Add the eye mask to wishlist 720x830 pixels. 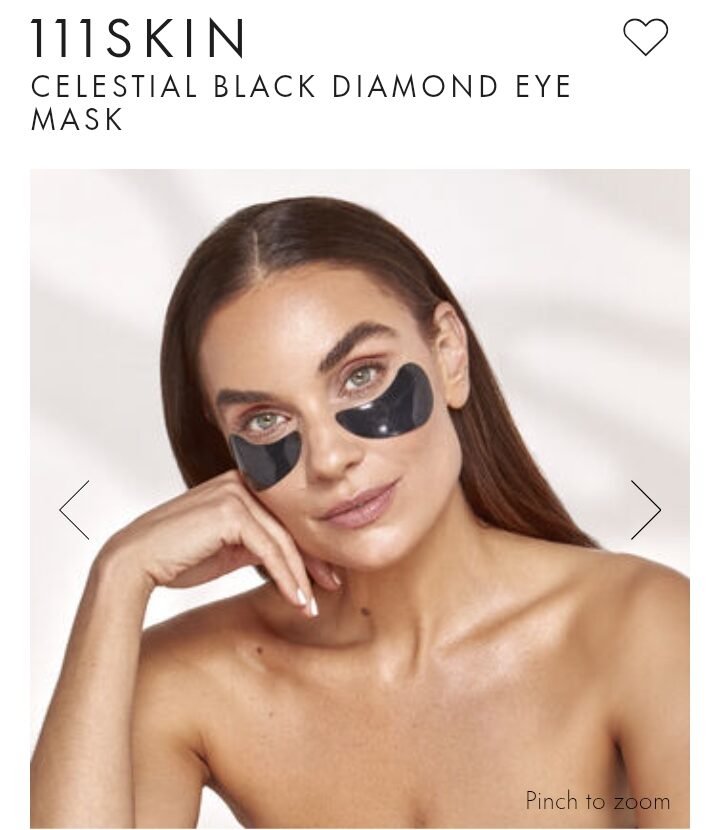click(645, 38)
